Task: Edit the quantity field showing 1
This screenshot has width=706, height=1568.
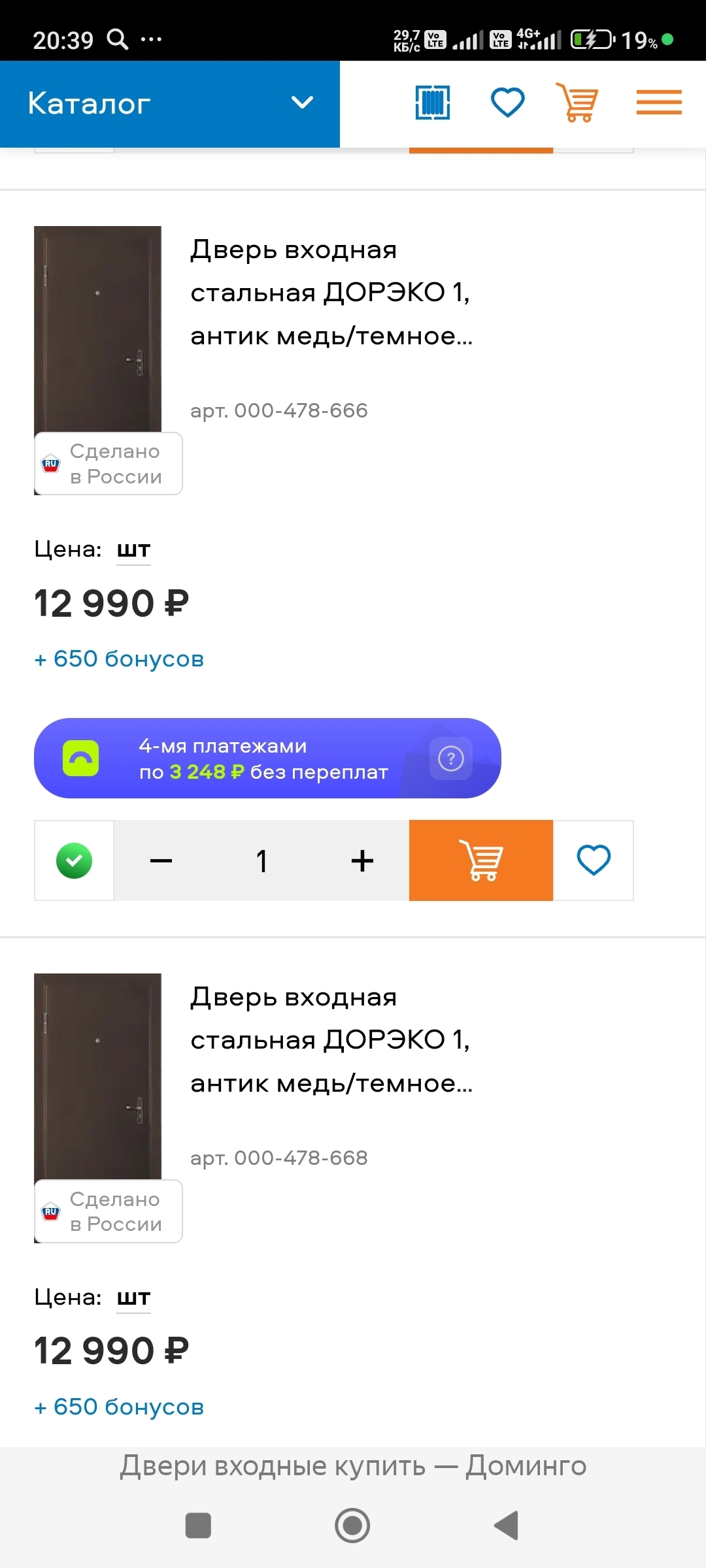Action: [x=261, y=860]
